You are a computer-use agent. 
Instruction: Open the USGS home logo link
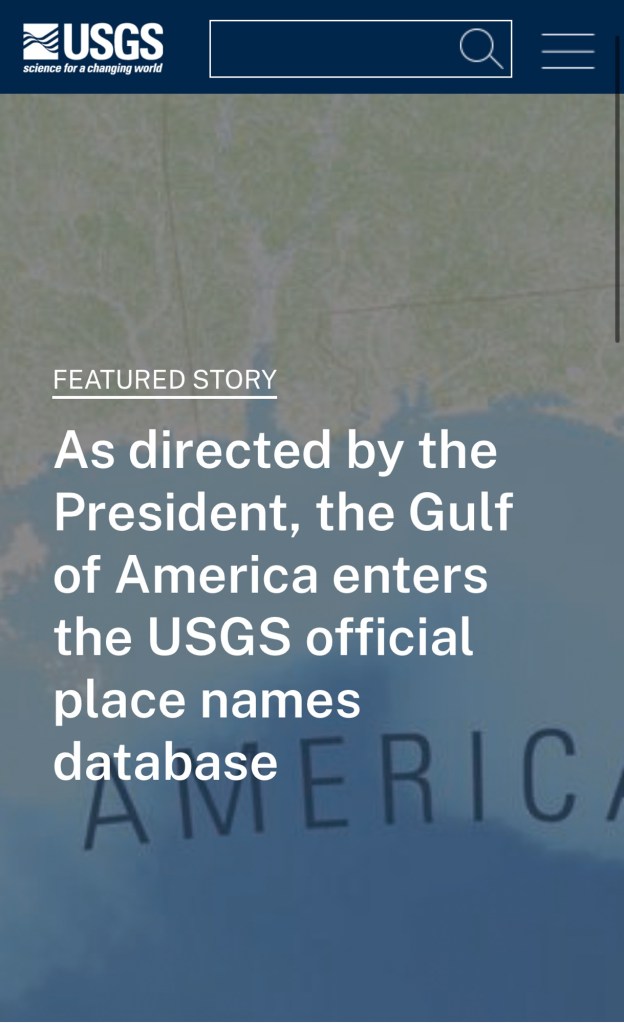tap(93, 48)
